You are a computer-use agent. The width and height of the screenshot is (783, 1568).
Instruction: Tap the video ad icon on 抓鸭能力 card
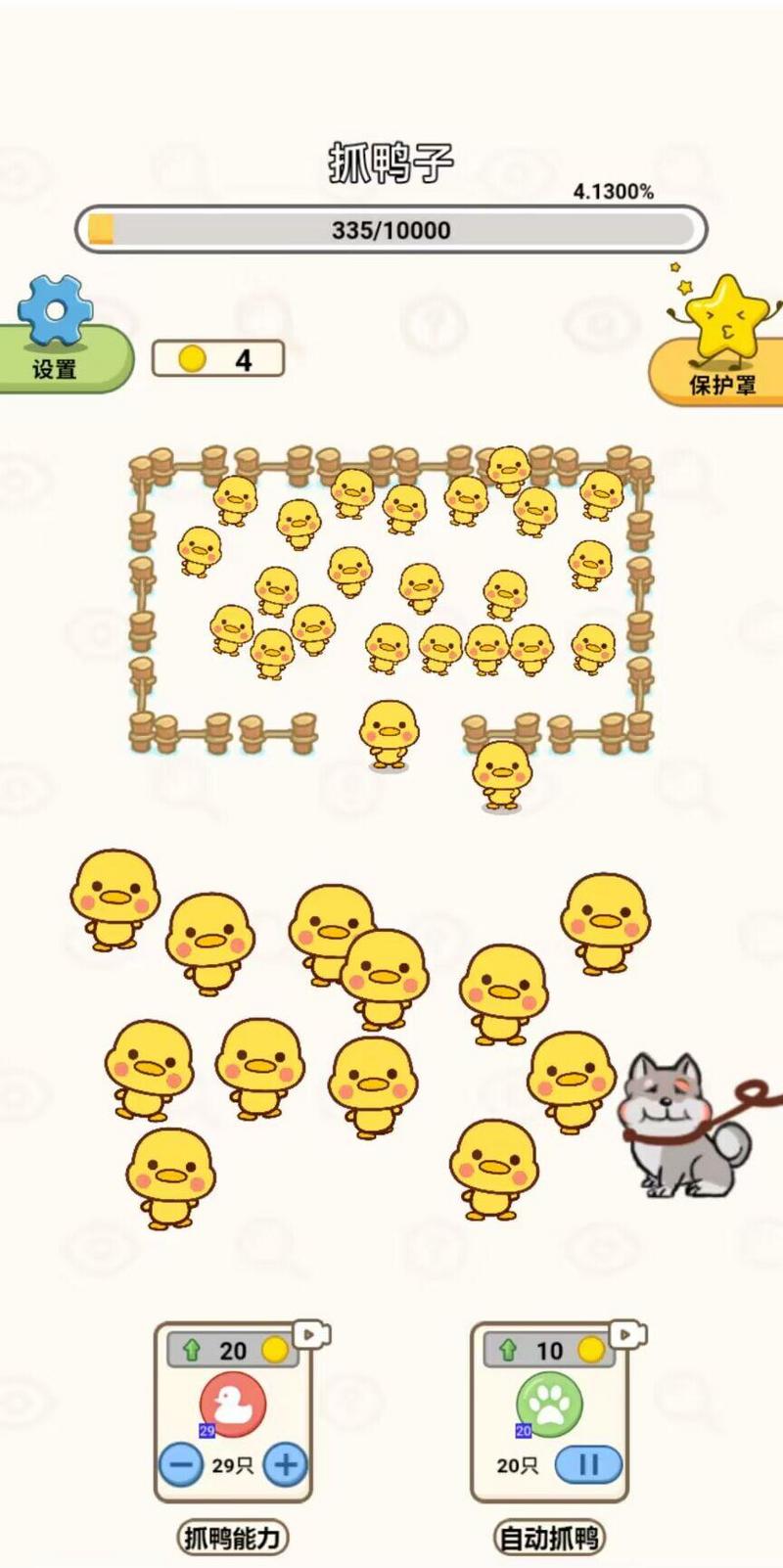[x=311, y=1334]
